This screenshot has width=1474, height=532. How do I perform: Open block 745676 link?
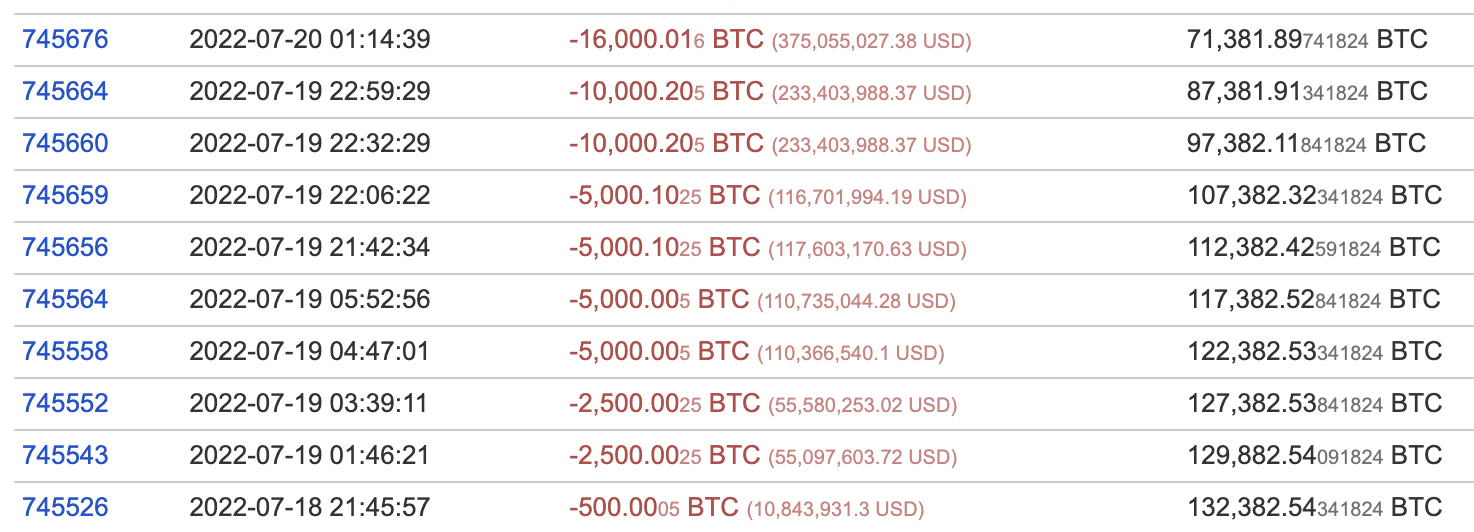pyautogui.click(x=65, y=40)
